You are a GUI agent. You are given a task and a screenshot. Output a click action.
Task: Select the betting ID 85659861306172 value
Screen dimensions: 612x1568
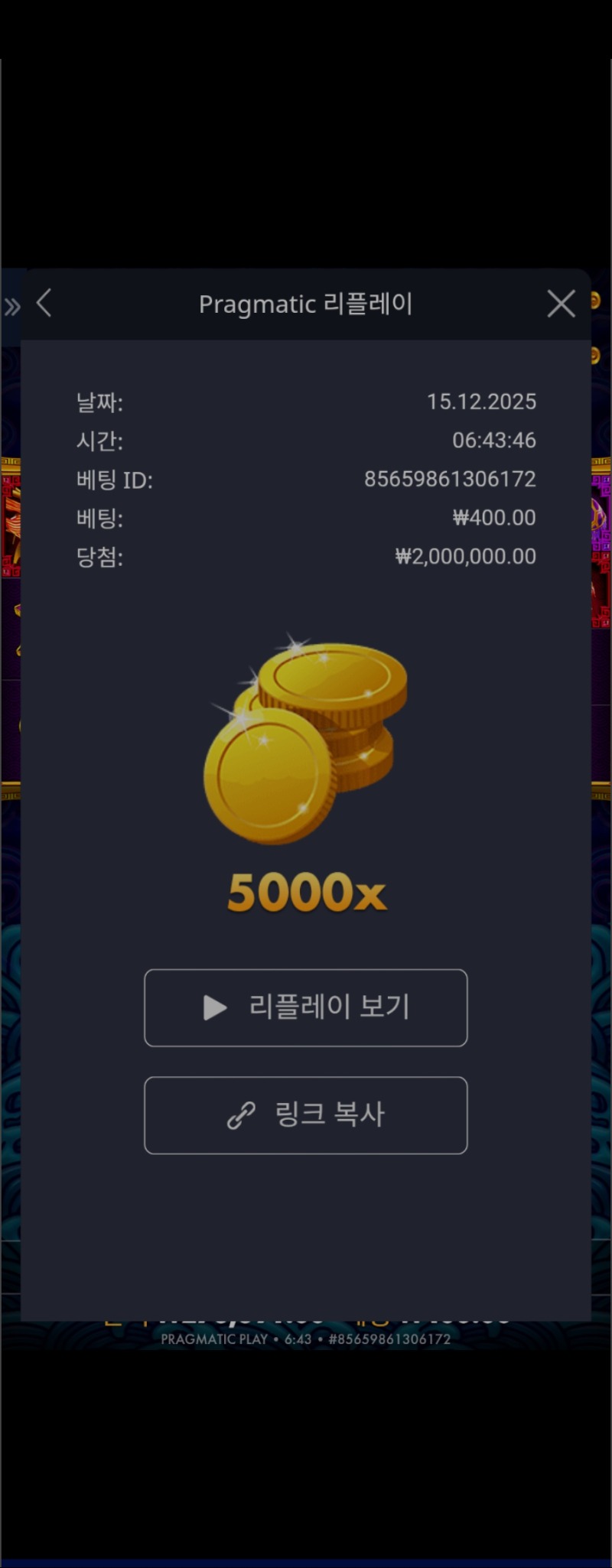coord(451,480)
